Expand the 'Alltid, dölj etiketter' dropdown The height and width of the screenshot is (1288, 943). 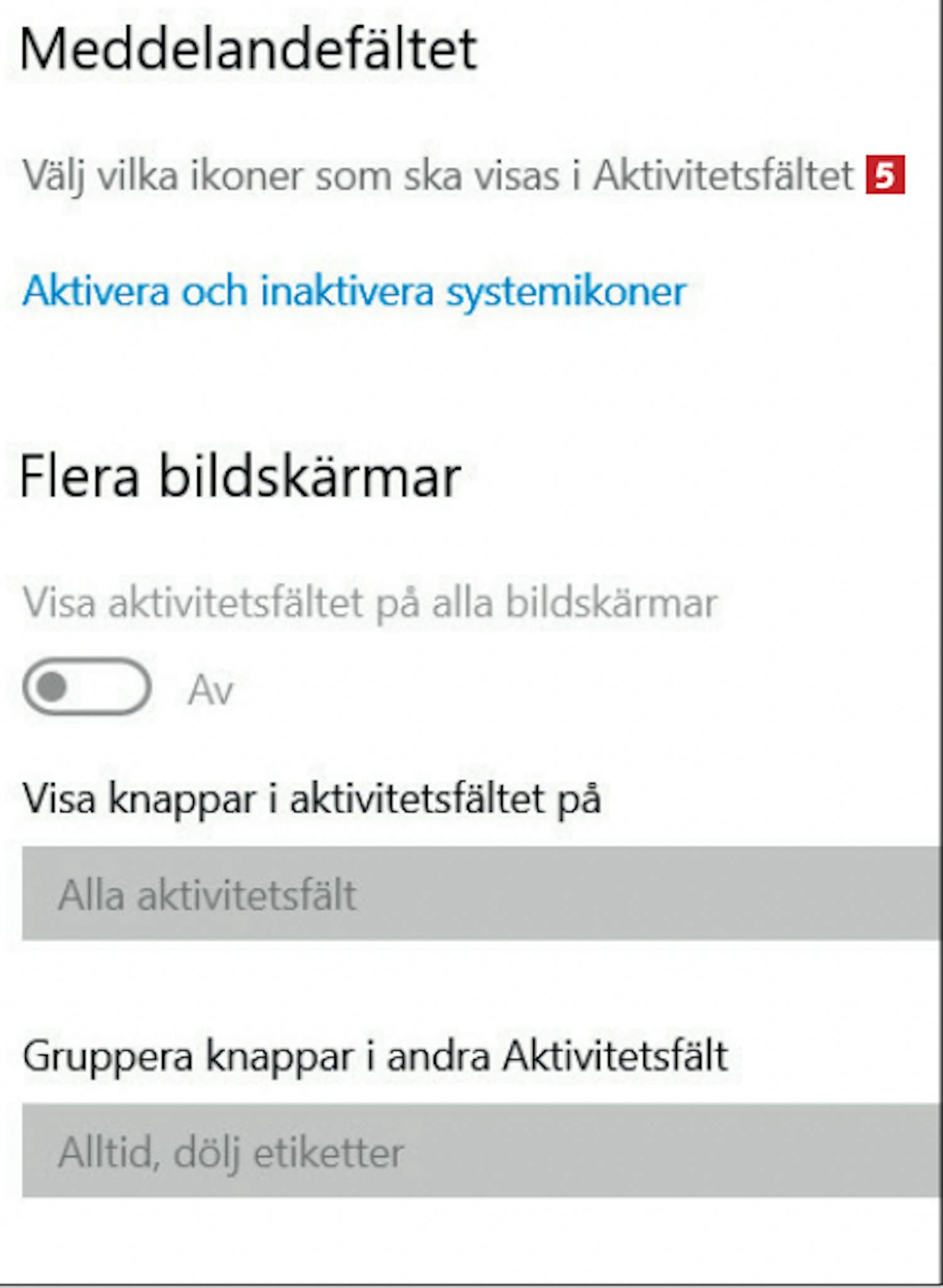[x=481, y=1150]
